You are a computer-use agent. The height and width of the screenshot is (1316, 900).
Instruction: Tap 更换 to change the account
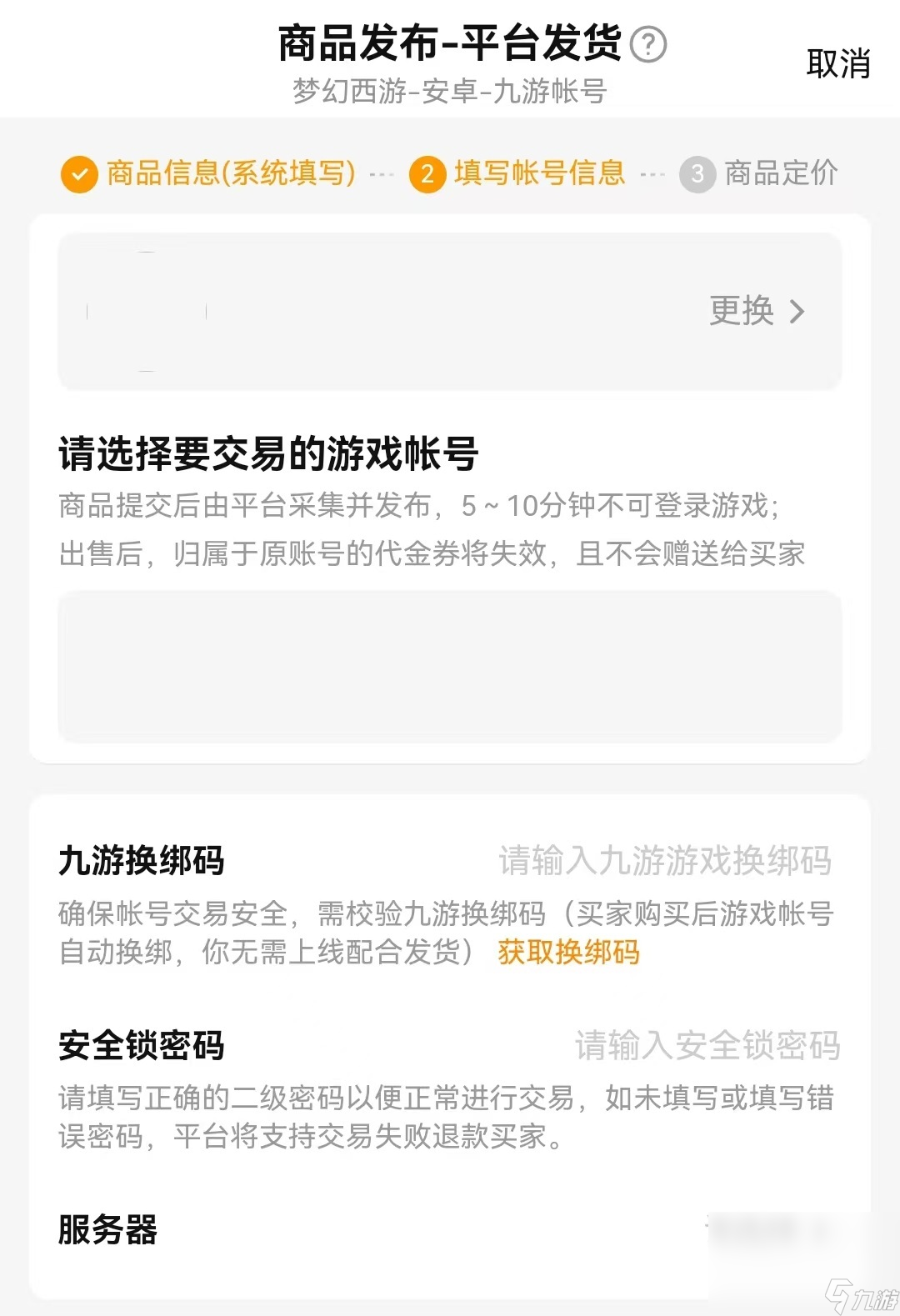756,311
